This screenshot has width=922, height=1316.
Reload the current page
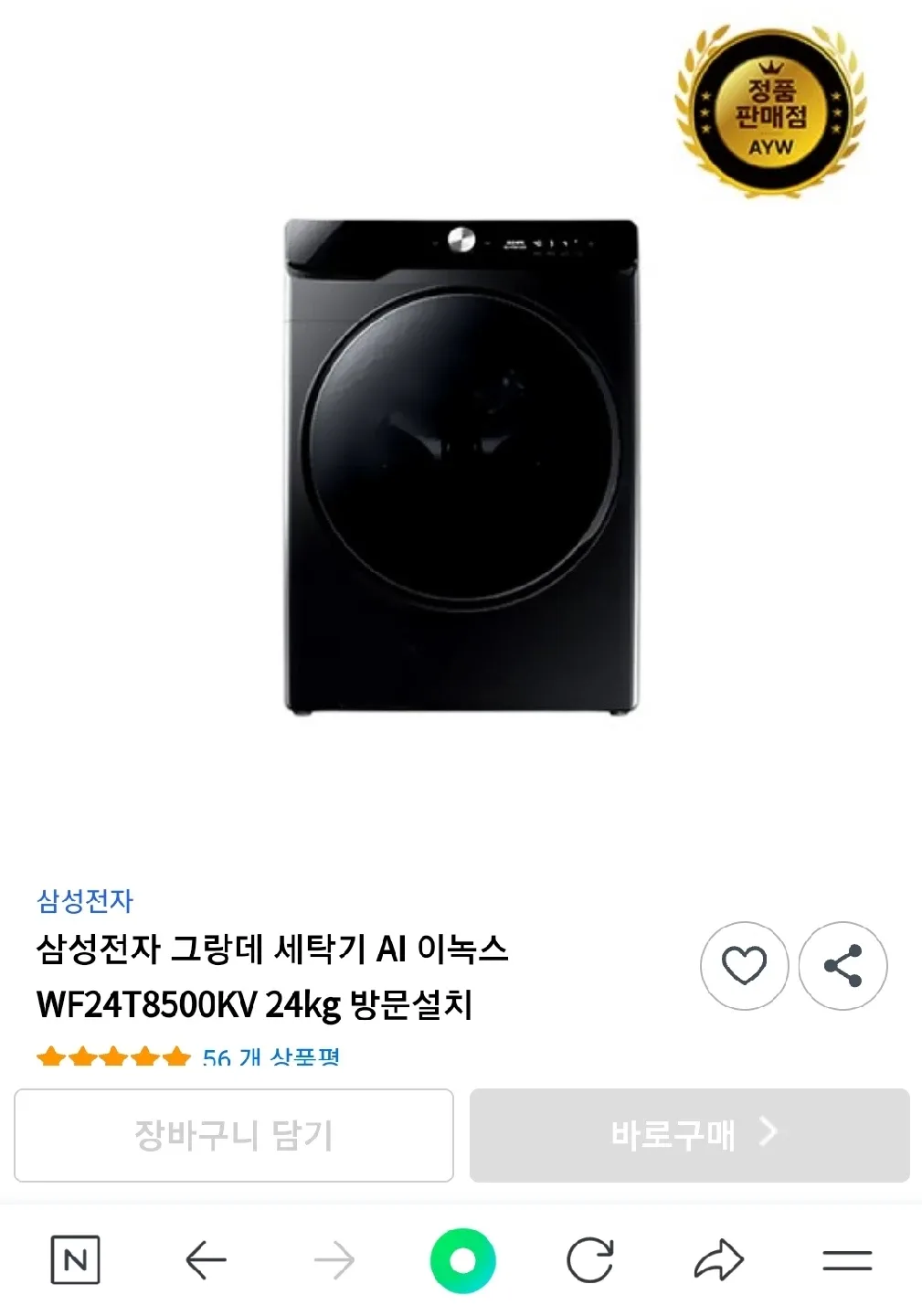click(x=589, y=1261)
